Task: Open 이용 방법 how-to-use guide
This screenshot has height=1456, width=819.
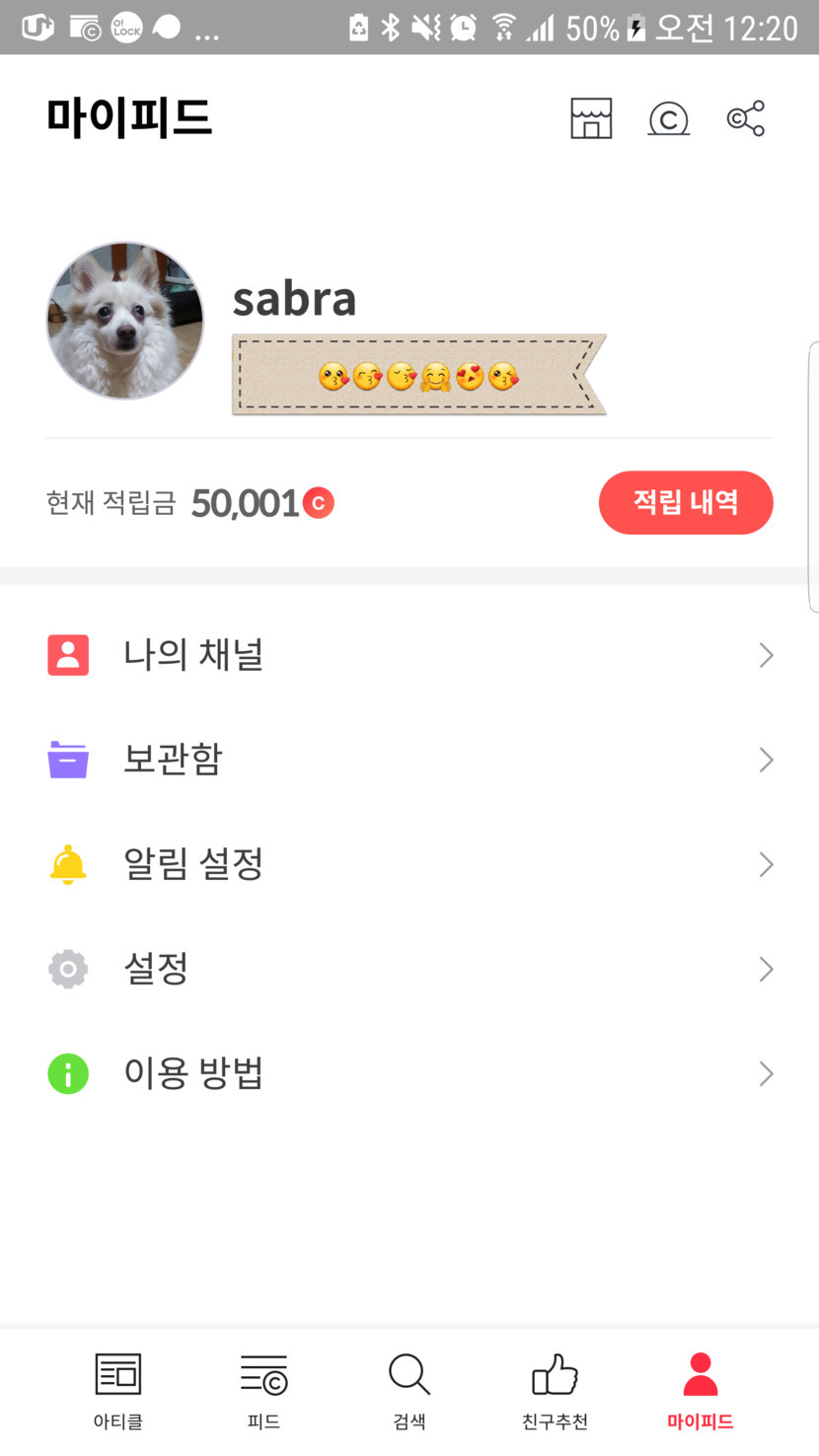Action: pos(409,1073)
